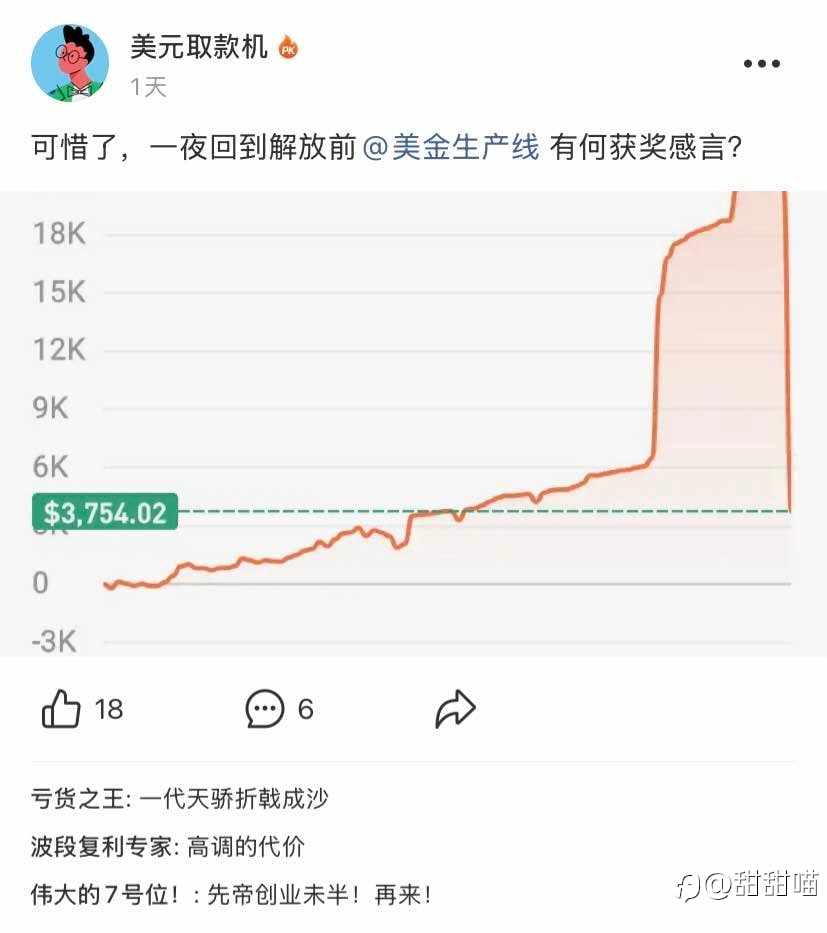
Task: Tap the comment icon showing 6 replies
Action: pyautogui.click(x=263, y=709)
